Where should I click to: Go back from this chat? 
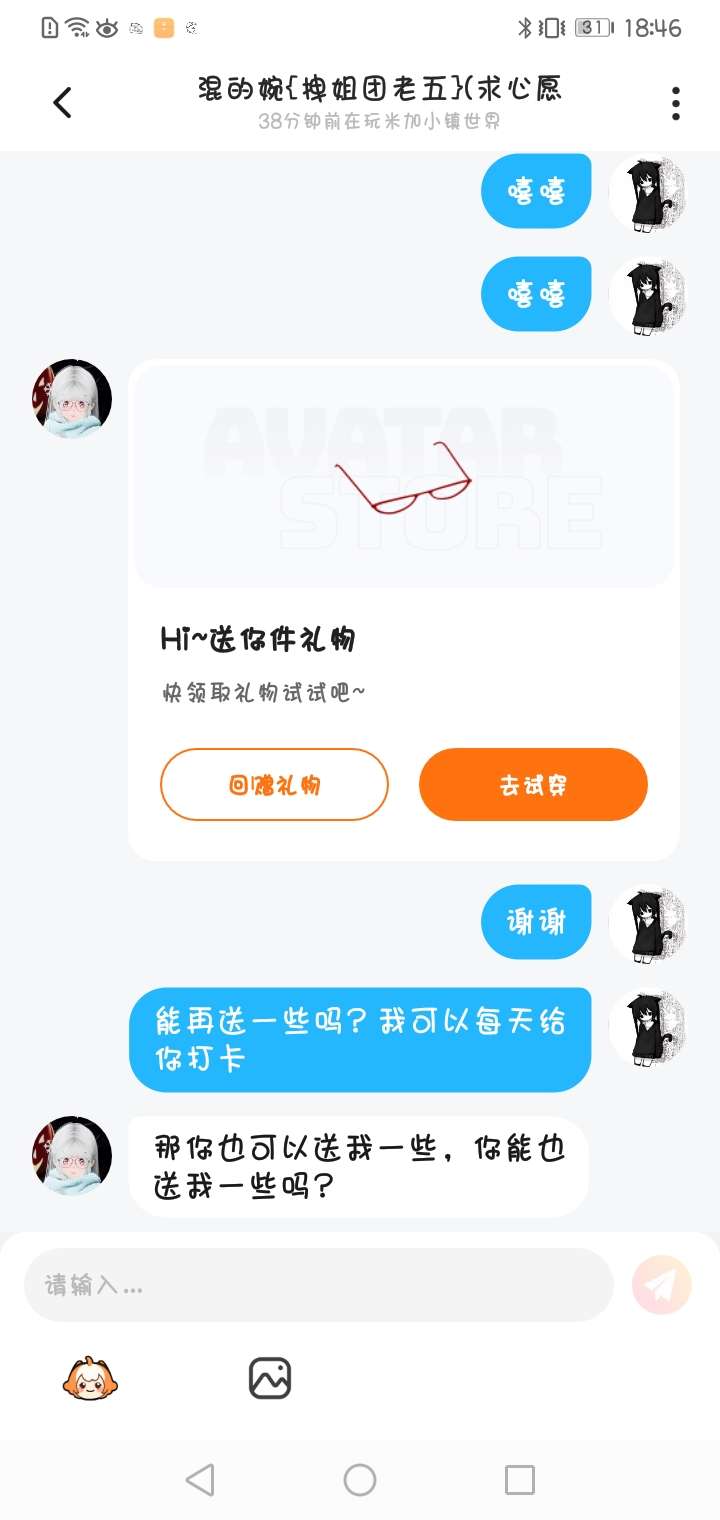click(62, 102)
